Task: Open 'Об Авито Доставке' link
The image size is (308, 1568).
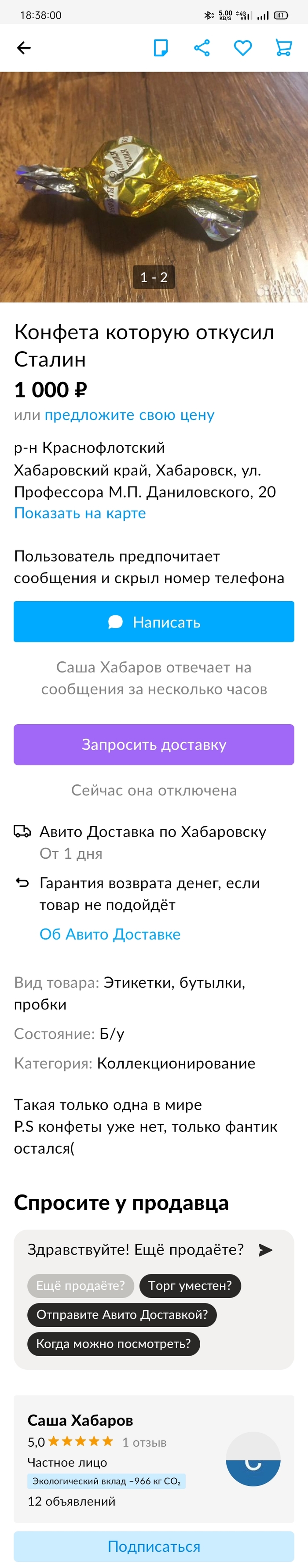Action: coord(110,934)
